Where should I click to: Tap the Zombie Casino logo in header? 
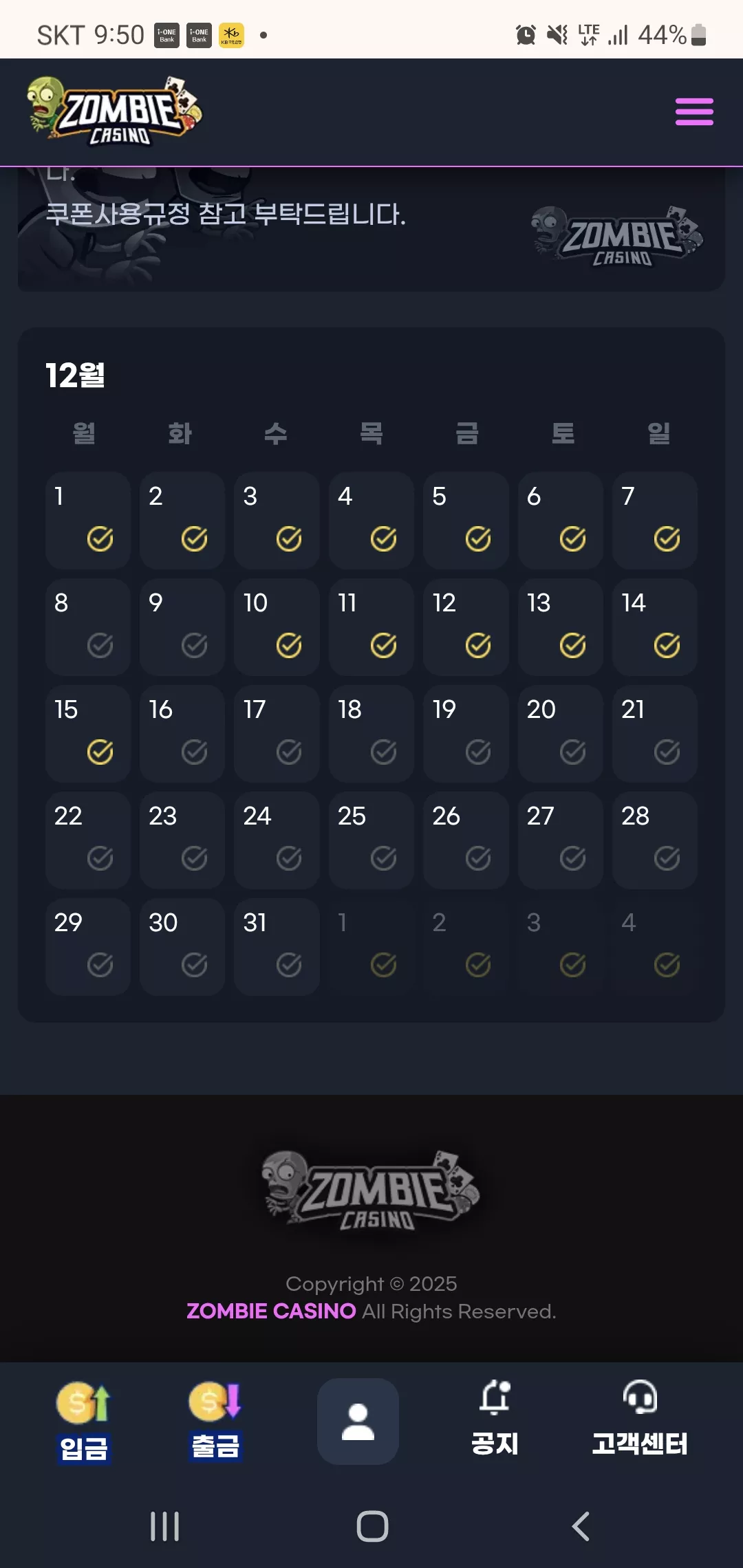tap(114, 111)
